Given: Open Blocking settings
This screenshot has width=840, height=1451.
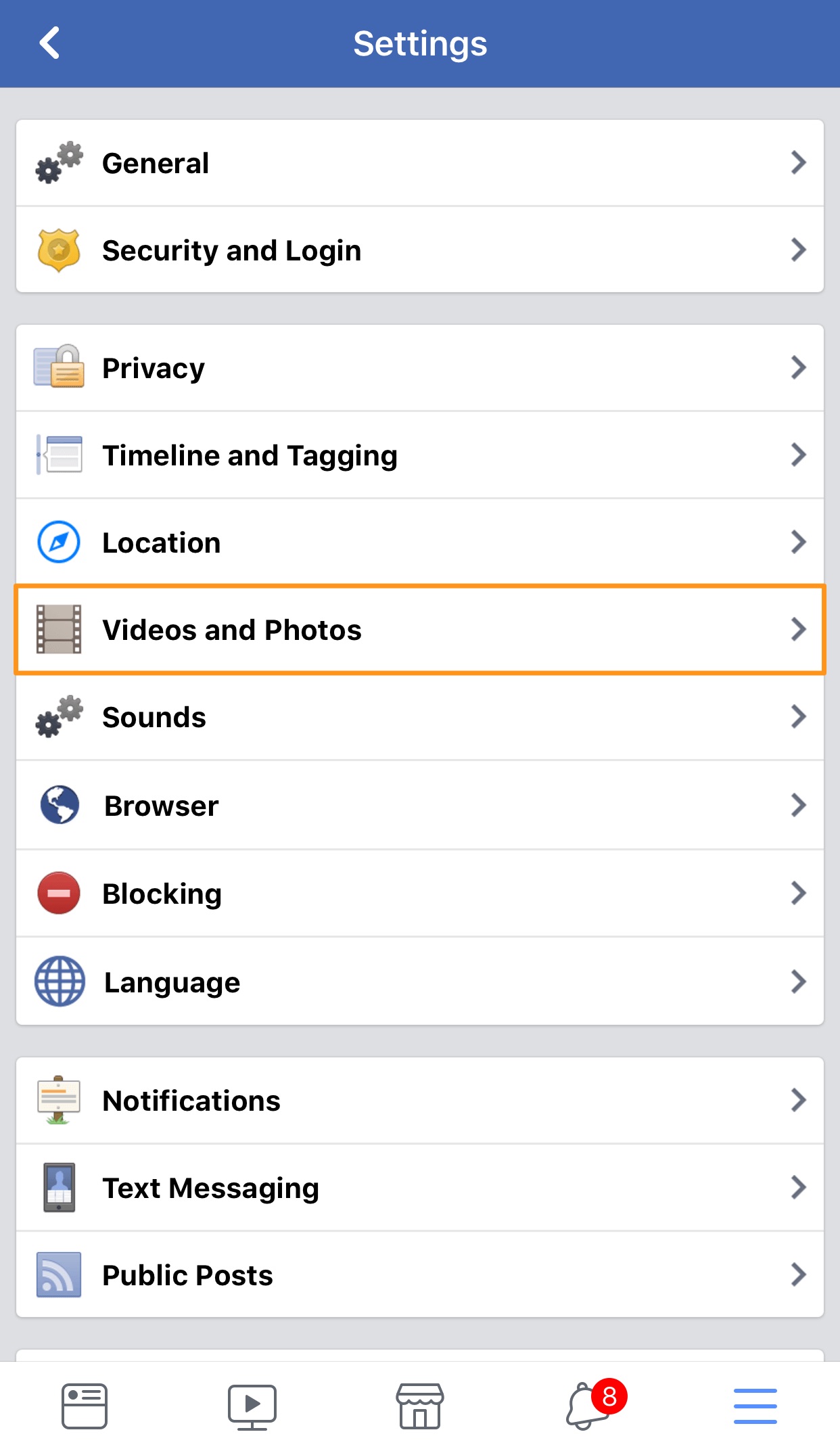Looking at the screenshot, I should pos(420,894).
